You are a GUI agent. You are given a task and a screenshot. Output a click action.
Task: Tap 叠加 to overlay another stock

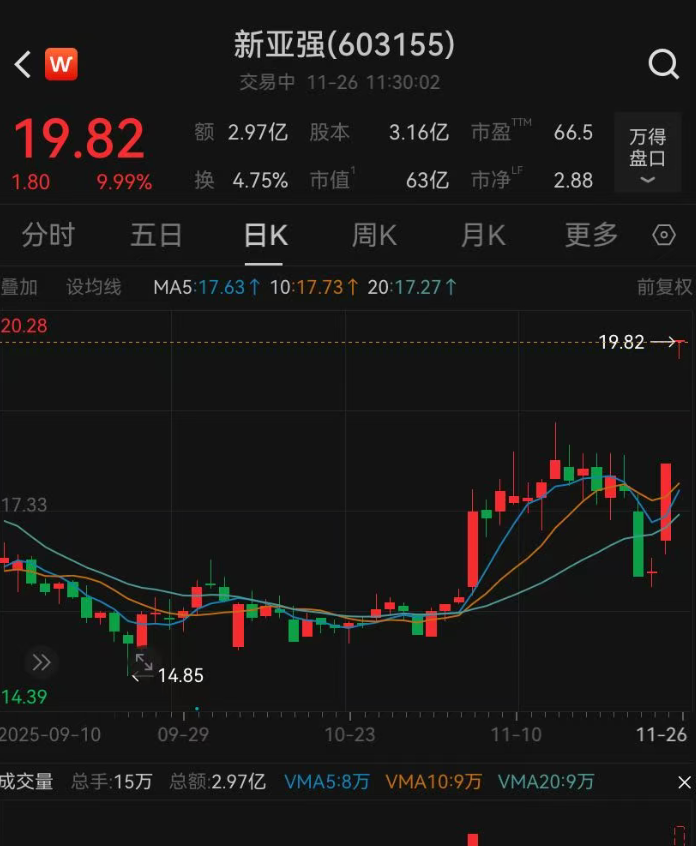click(x=19, y=287)
